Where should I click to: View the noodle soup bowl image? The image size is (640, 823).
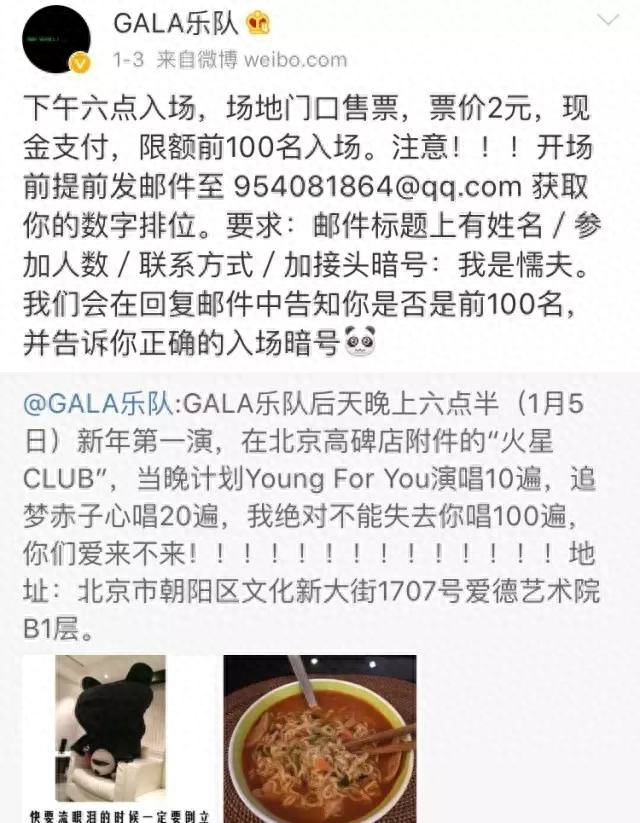(319, 737)
